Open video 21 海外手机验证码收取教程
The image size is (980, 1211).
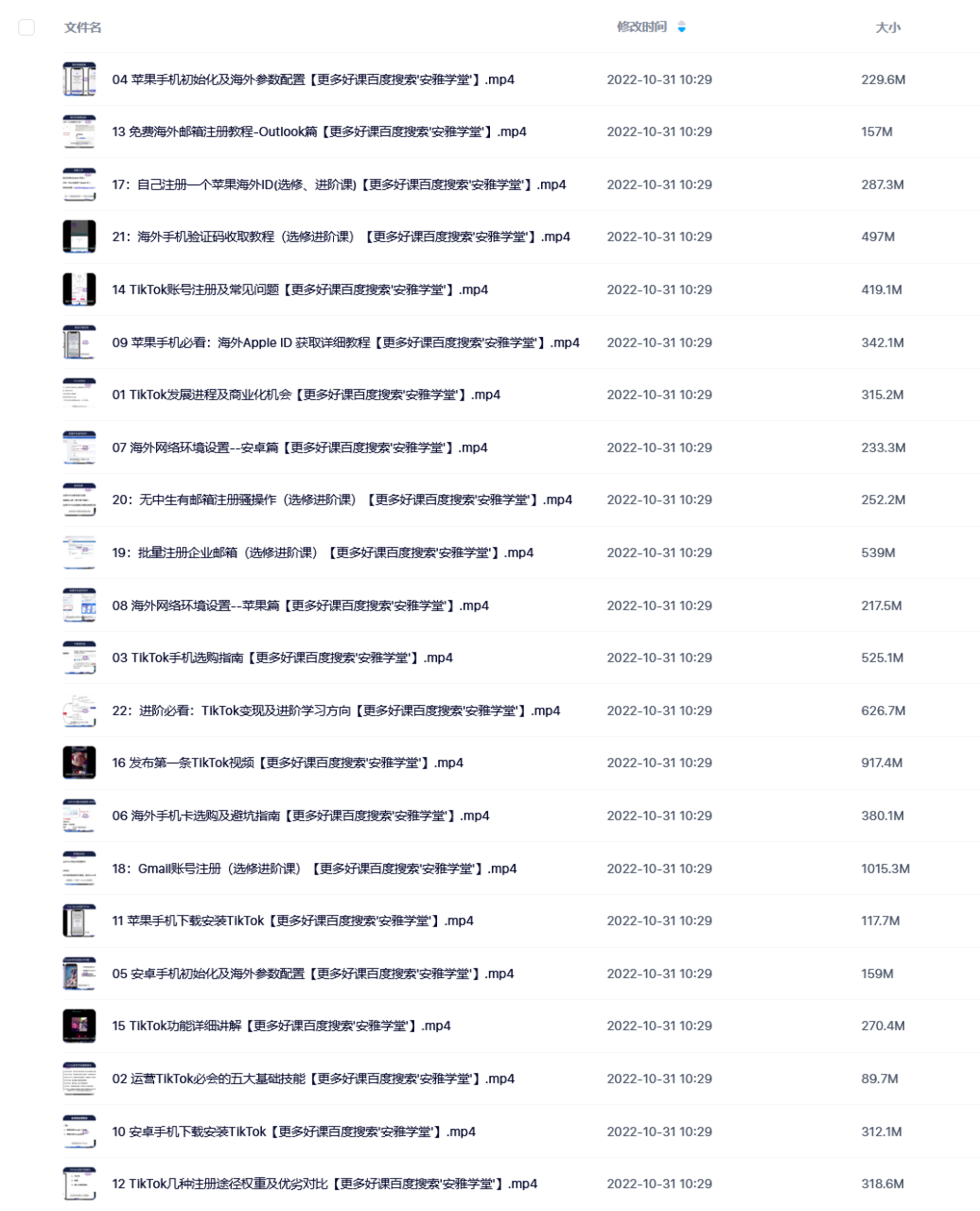point(341,237)
